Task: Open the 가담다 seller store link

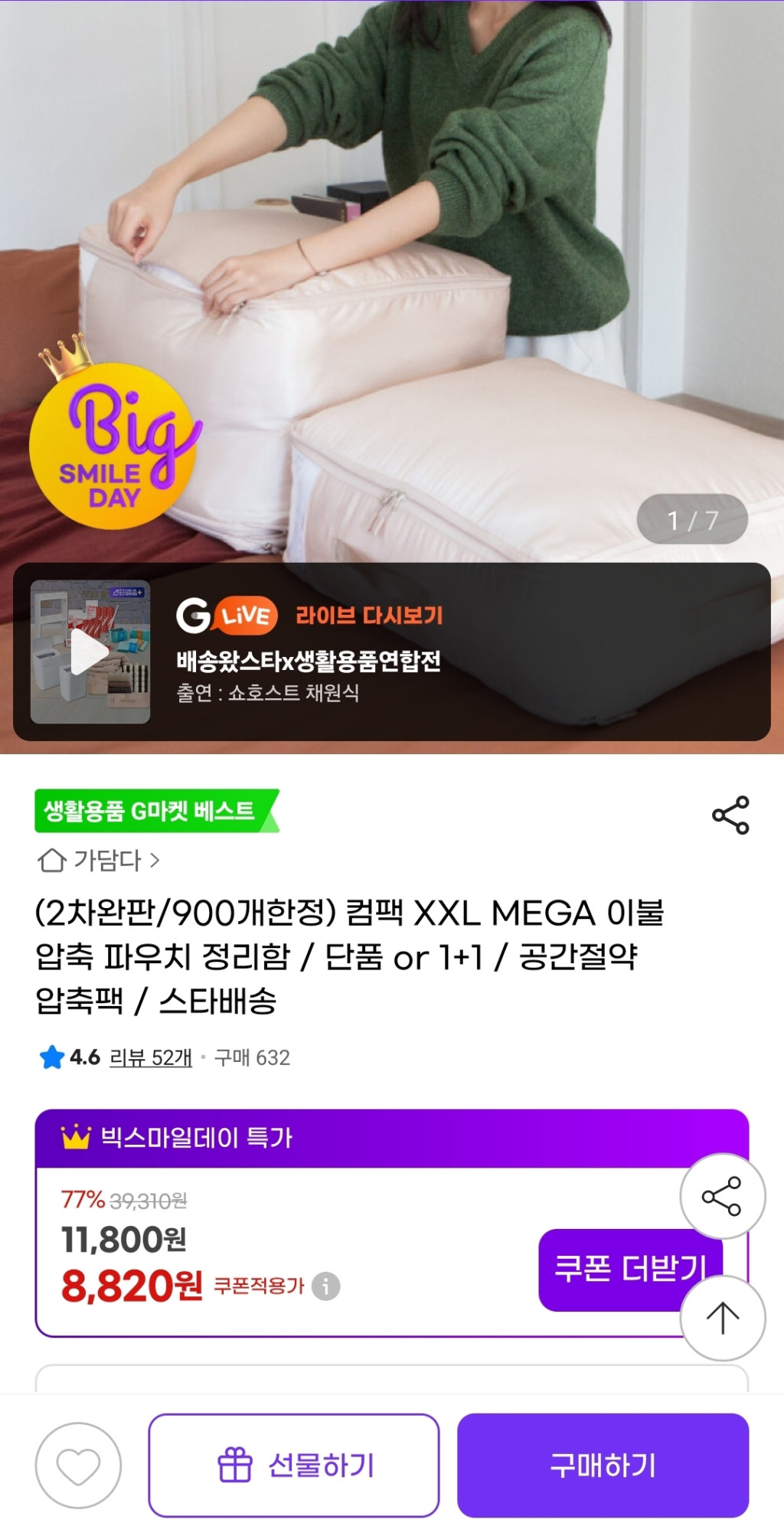Action: (100, 861)
